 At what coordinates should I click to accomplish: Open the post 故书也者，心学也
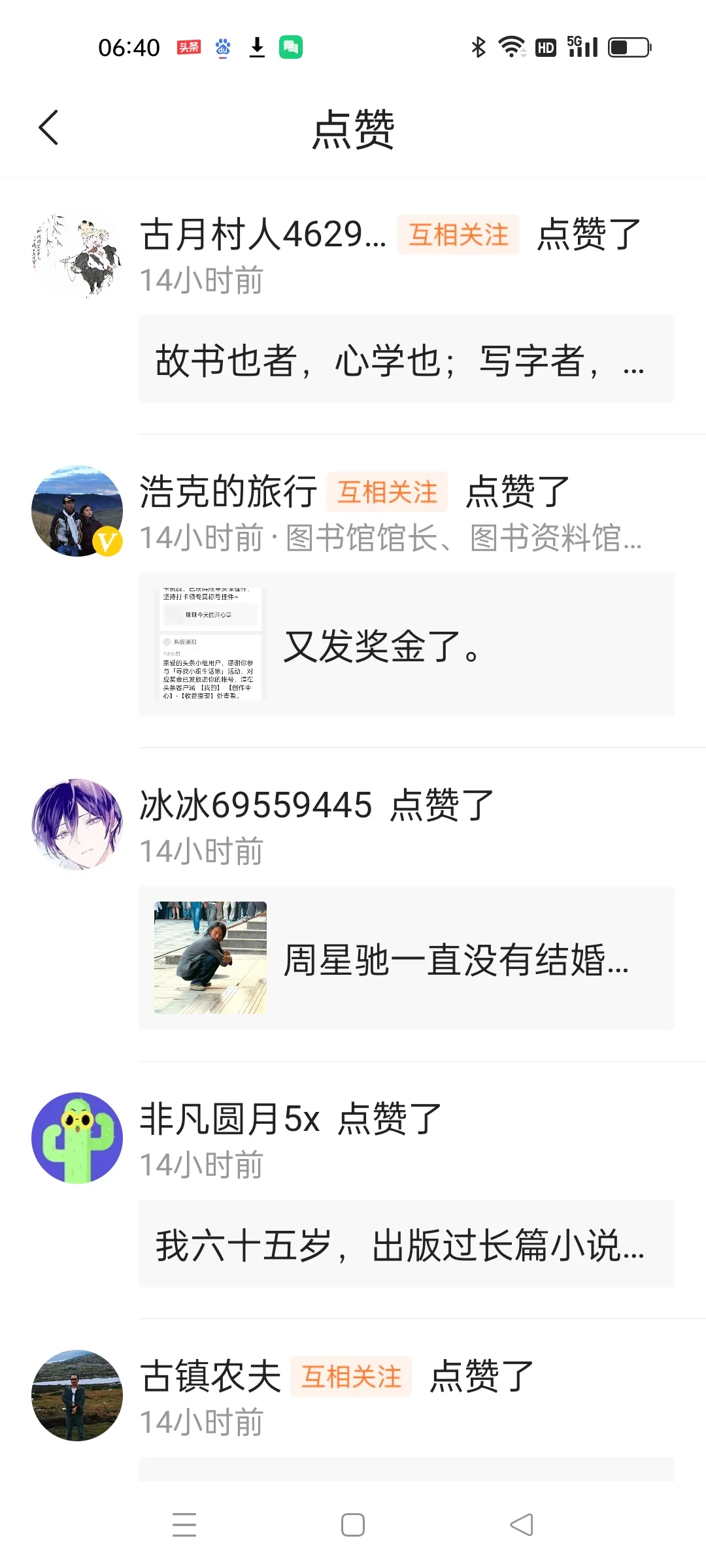click(406, 360)
